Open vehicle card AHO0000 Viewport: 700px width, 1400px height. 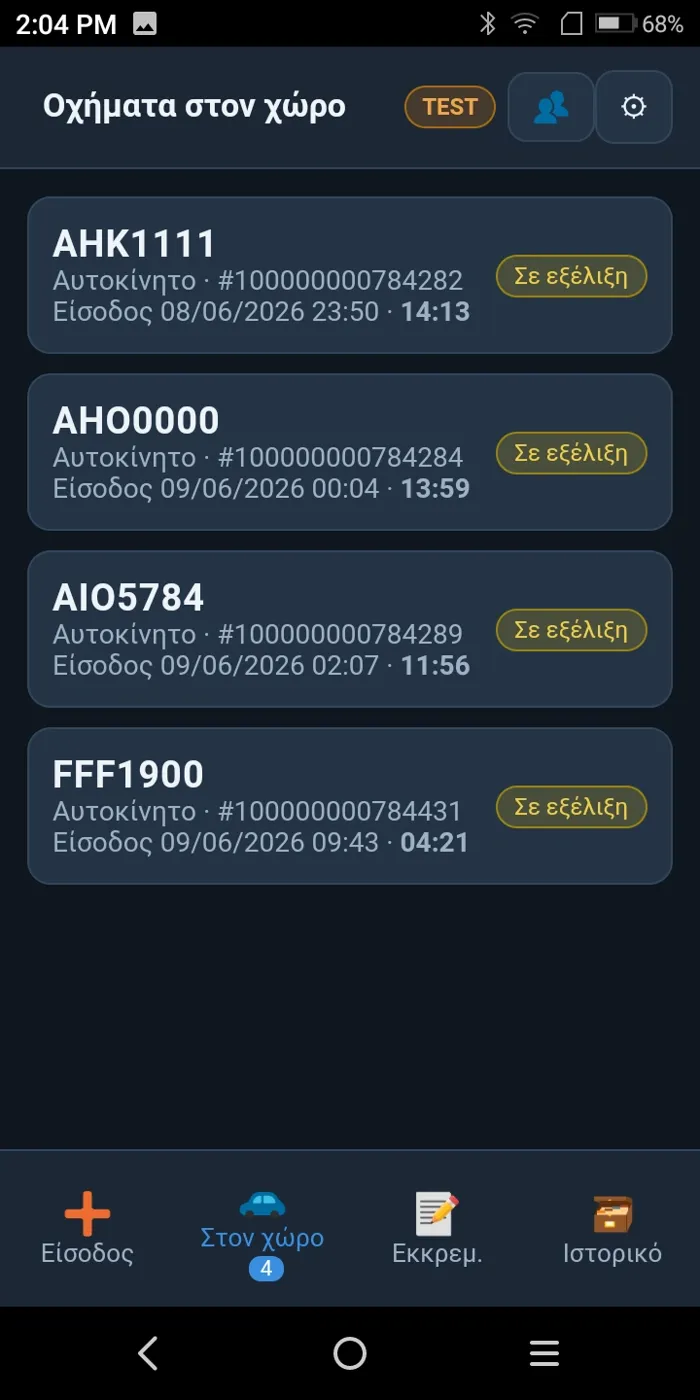click(350, 452)
